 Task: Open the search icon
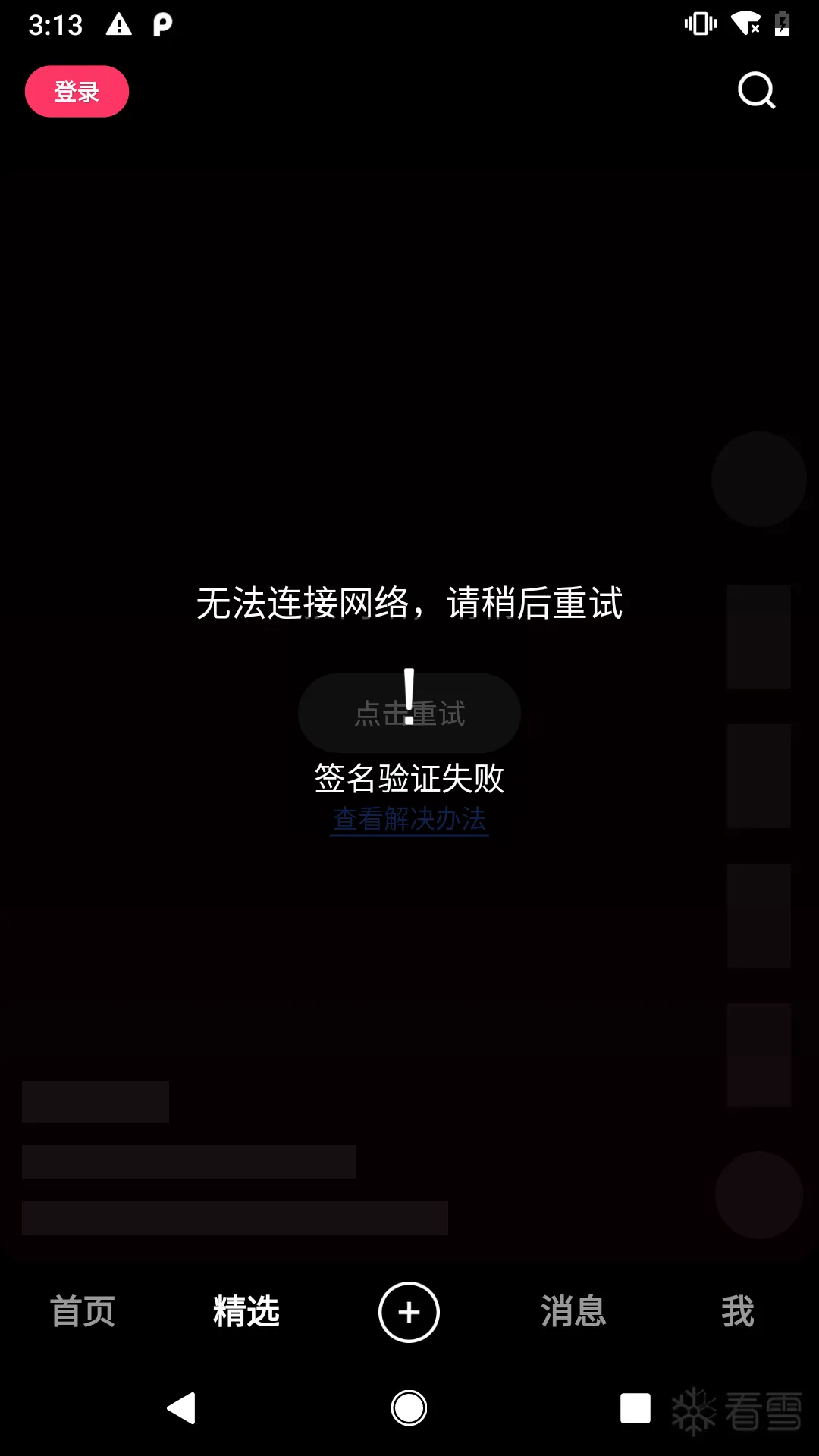pos(756,91)
